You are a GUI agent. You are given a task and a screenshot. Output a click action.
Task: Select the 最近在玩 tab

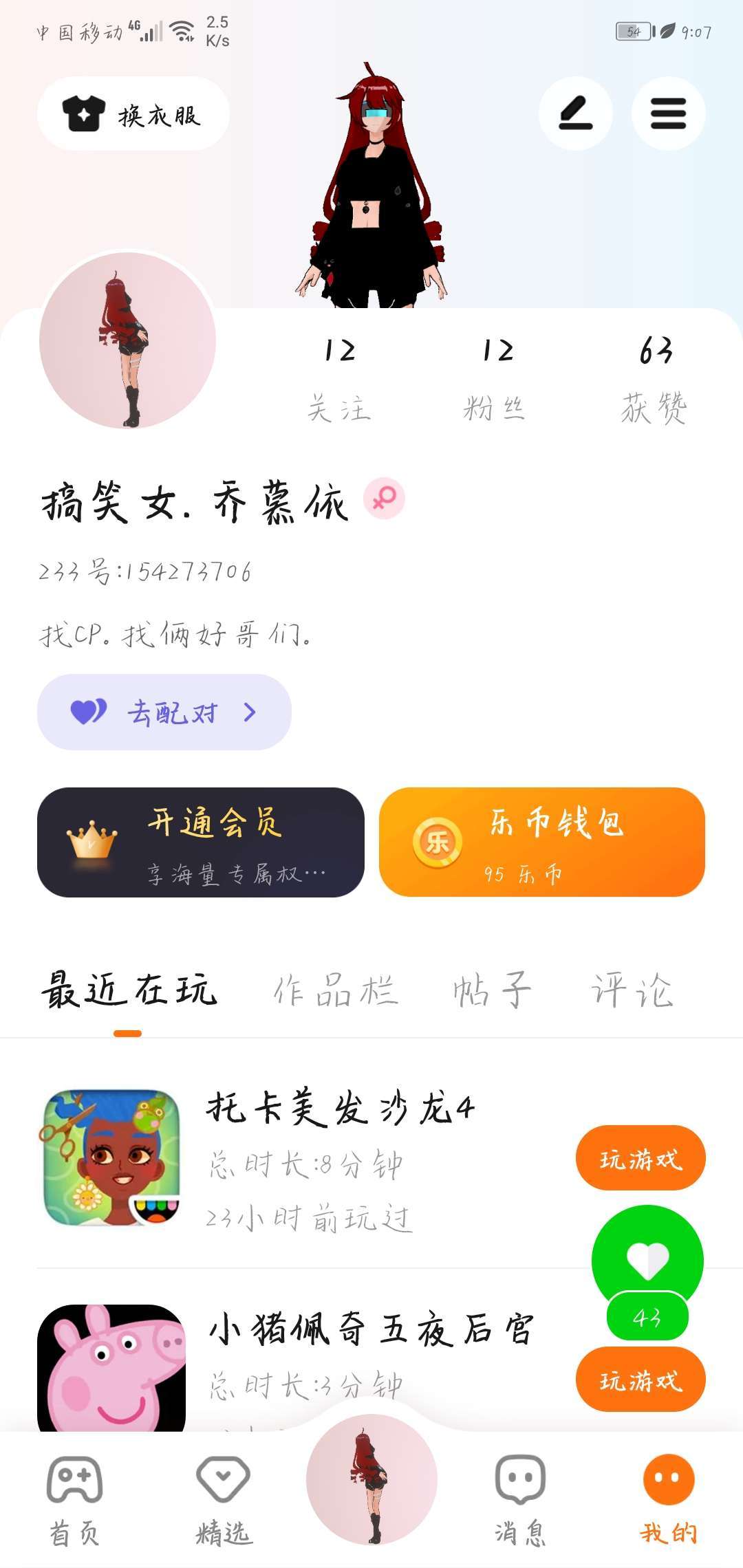(x=129, y=991)
